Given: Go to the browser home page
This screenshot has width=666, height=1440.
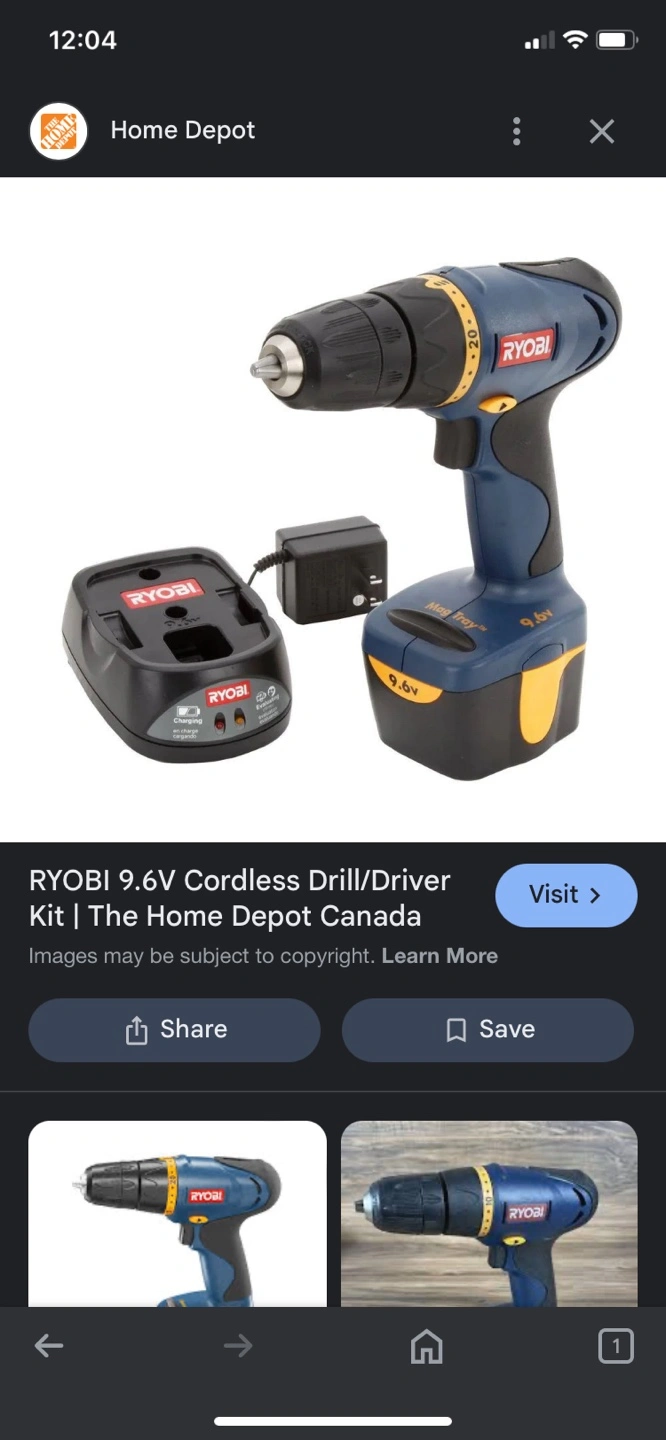Looking at the screenshot, I should coord(427,1346).
